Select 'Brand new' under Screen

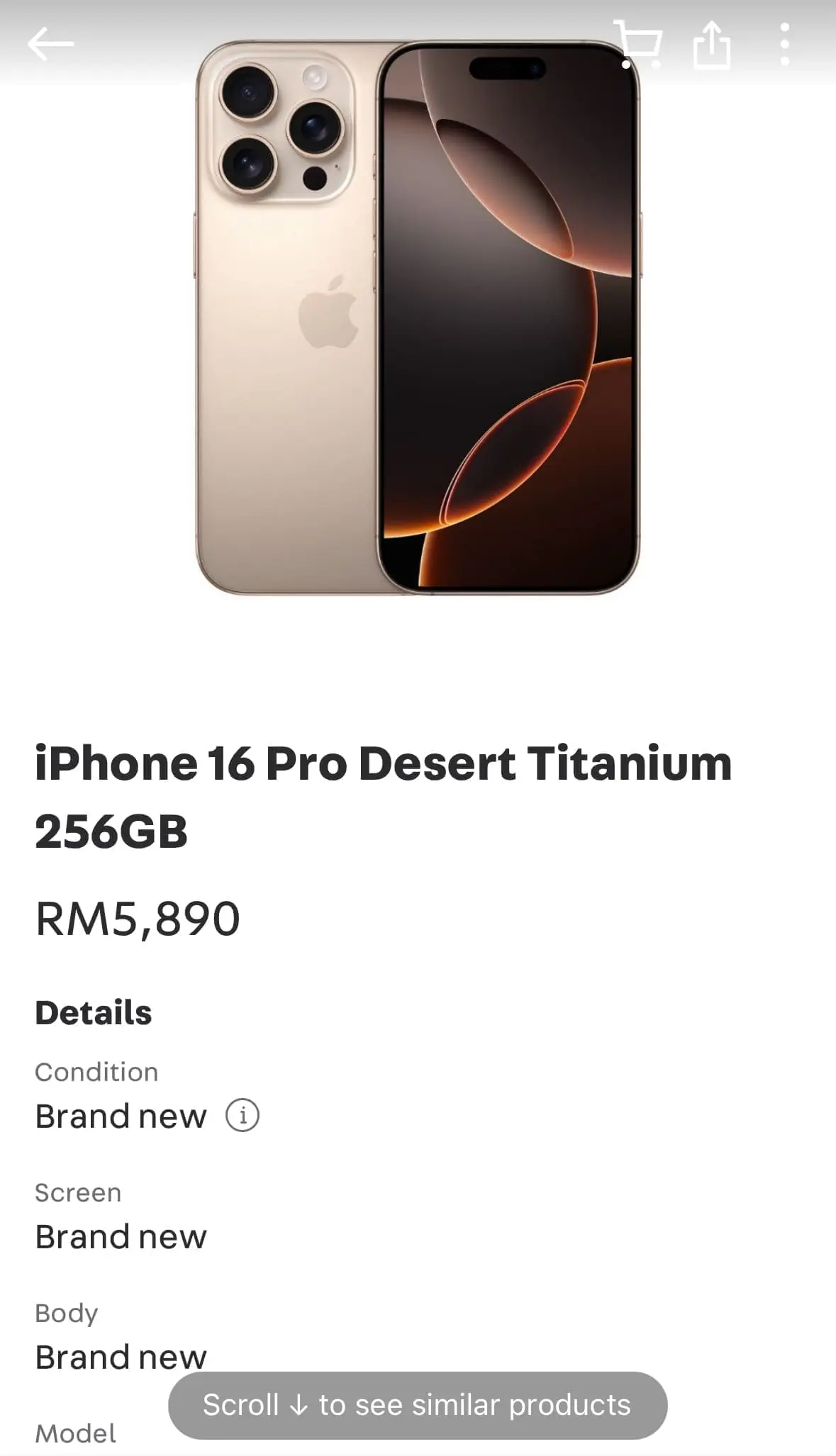coord(120,1236)
